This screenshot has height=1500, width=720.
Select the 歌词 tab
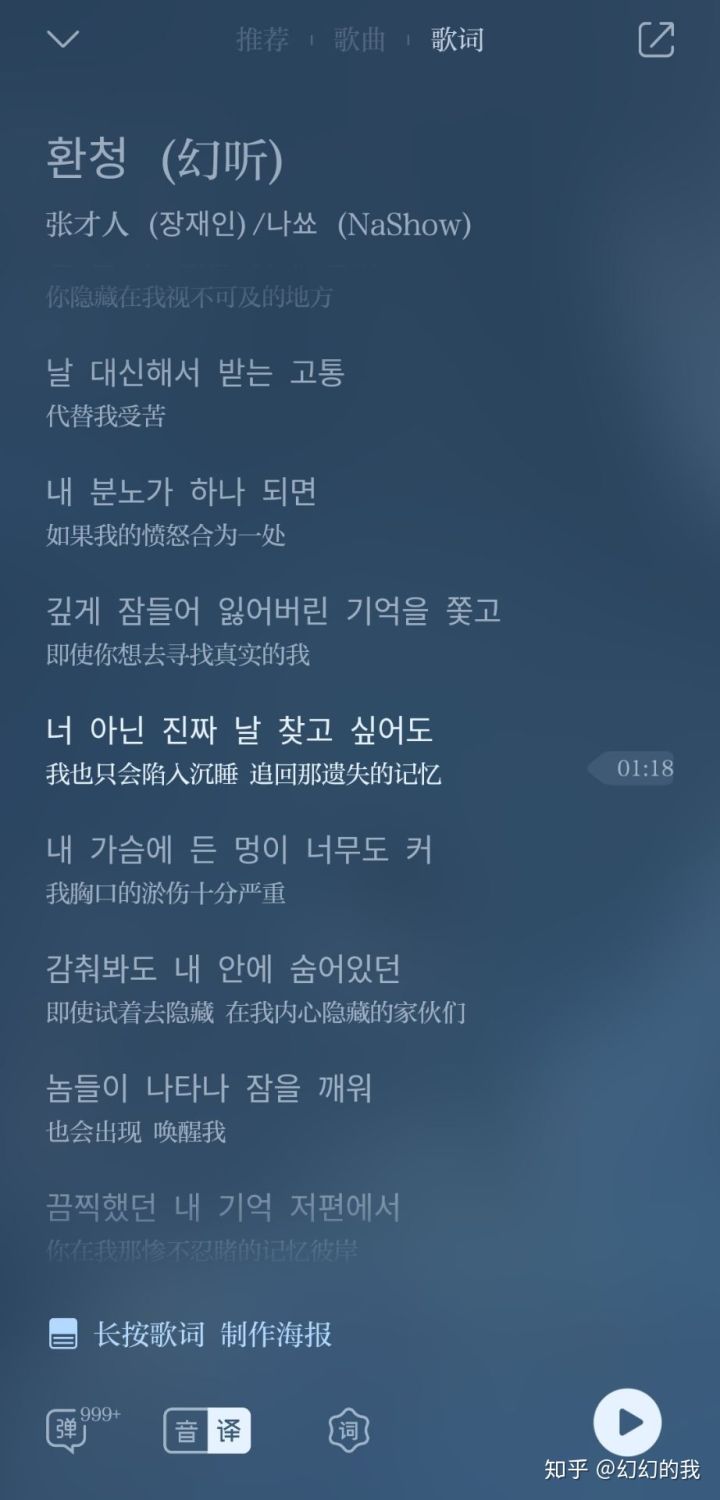[457, 40]
